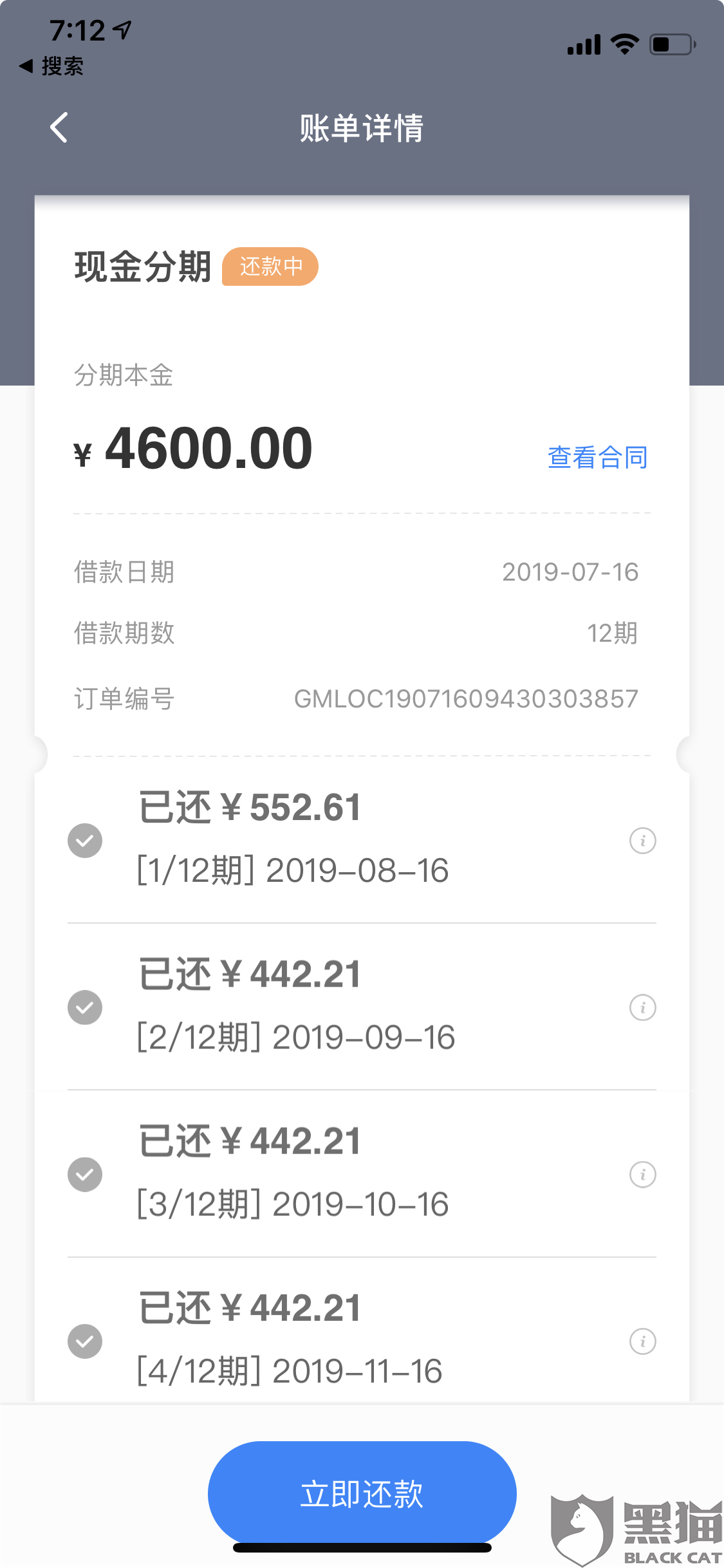Open the 查看合同 link
Image resolution: width=724 pixels, height=1568 pixels.
[597, 458]
